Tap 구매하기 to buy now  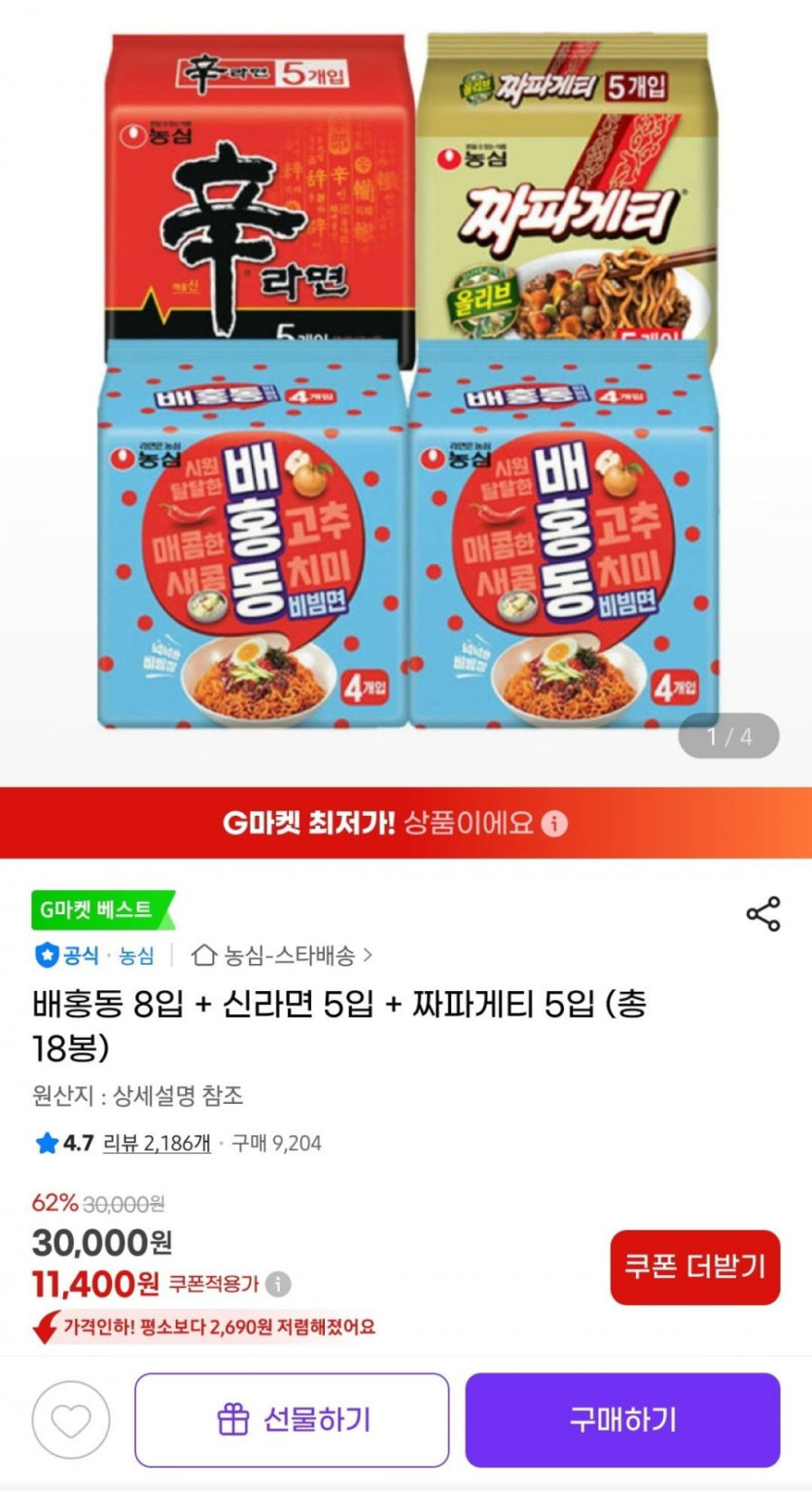point(622,1420)
